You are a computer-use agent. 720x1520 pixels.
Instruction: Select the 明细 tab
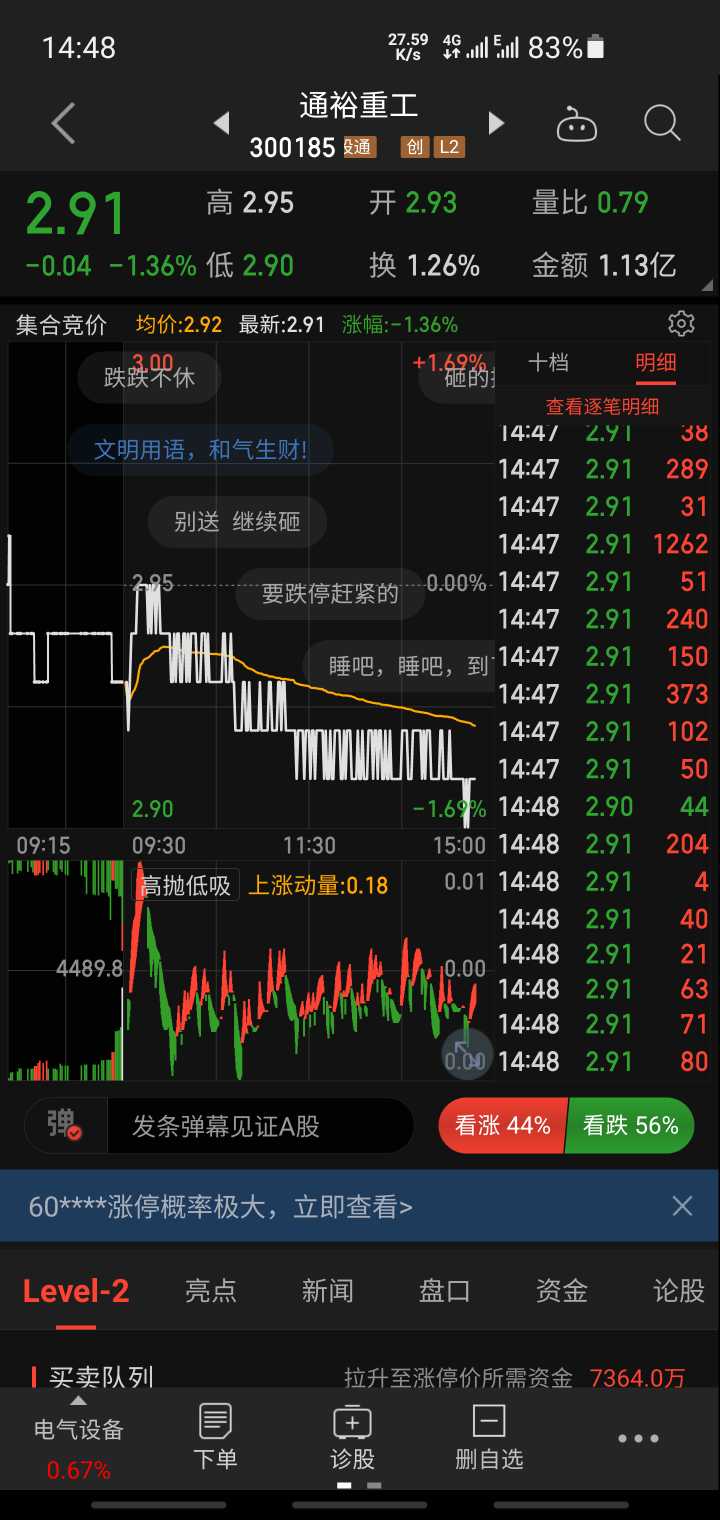pyautogui.click(x=656, y=362)
